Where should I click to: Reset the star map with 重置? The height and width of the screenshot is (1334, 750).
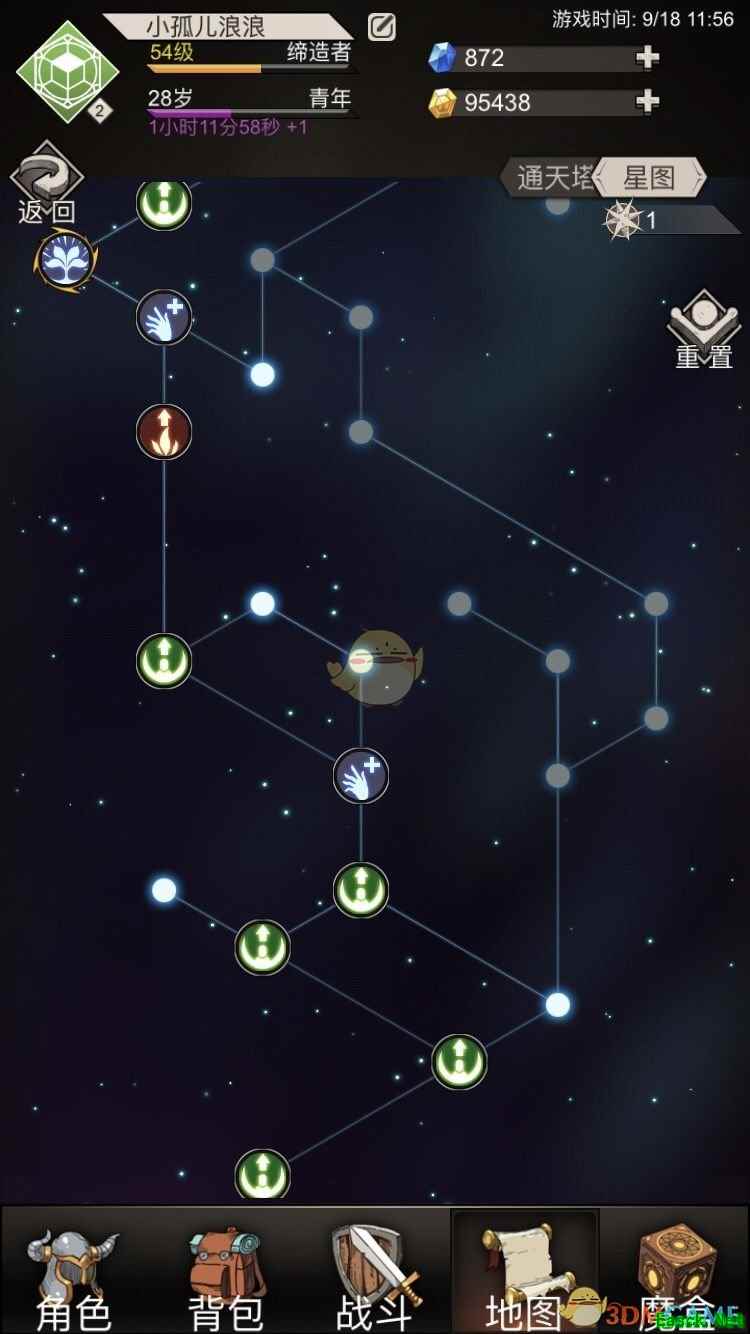click(704, 331)
